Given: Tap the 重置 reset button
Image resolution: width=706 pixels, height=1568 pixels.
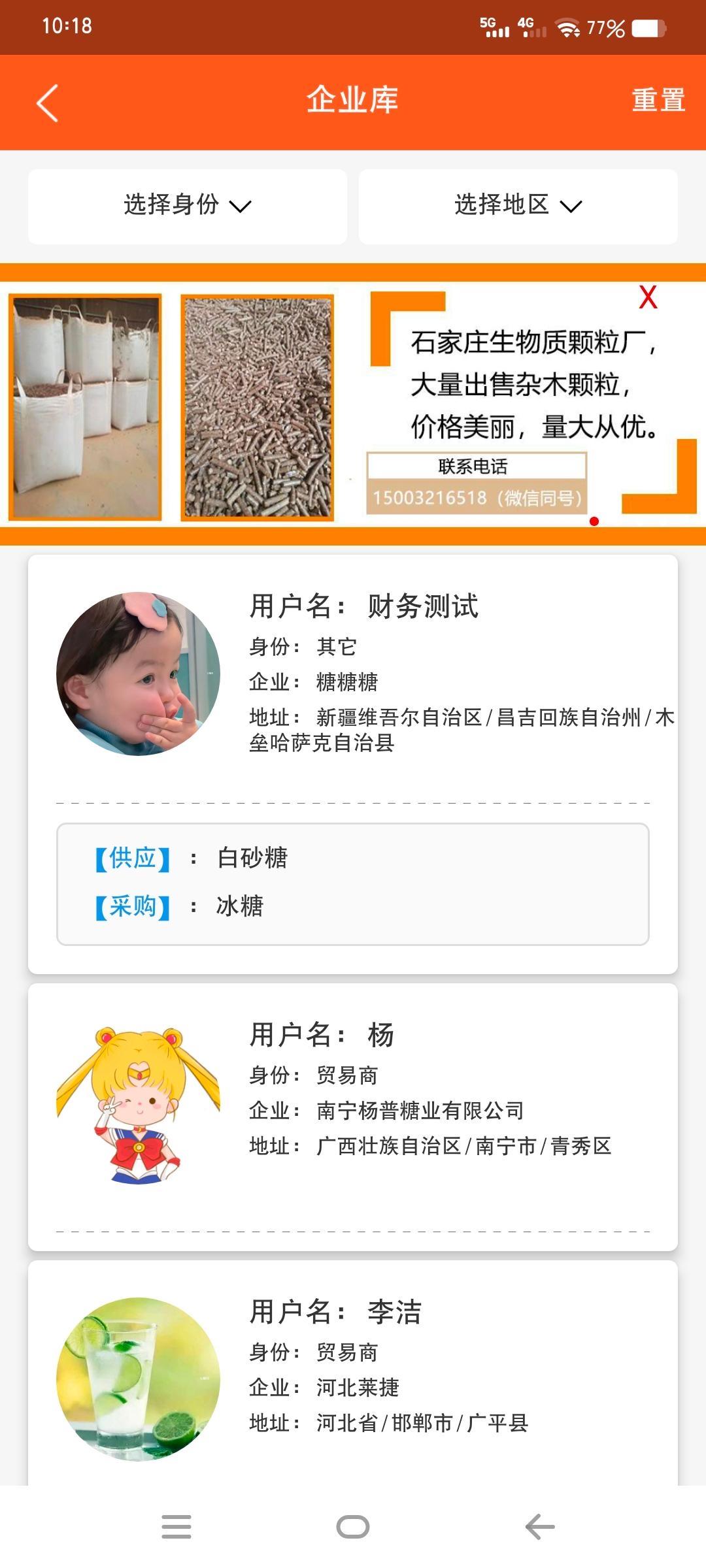Looking at the screenshot, I should pyautogui.click(x=658, y=101).
